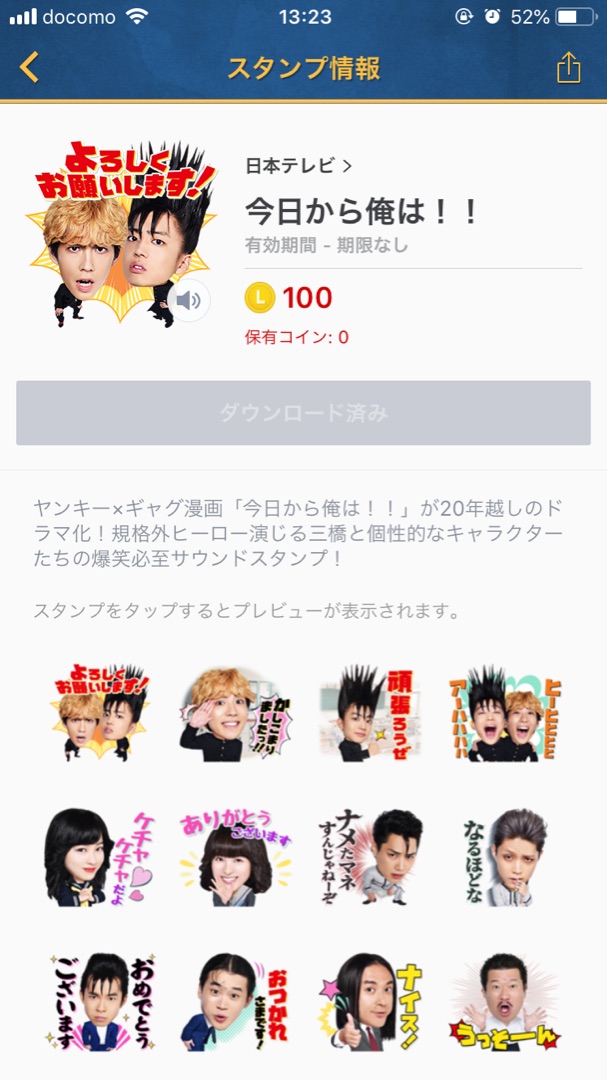This screenshot has width=607, height=1080.
Task: Play the sticker sound preview
Action: click(x=188, y=299)
